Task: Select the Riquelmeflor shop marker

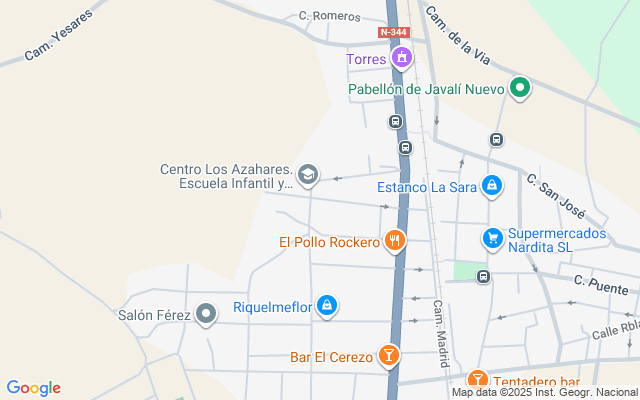Action: (327, 306)
